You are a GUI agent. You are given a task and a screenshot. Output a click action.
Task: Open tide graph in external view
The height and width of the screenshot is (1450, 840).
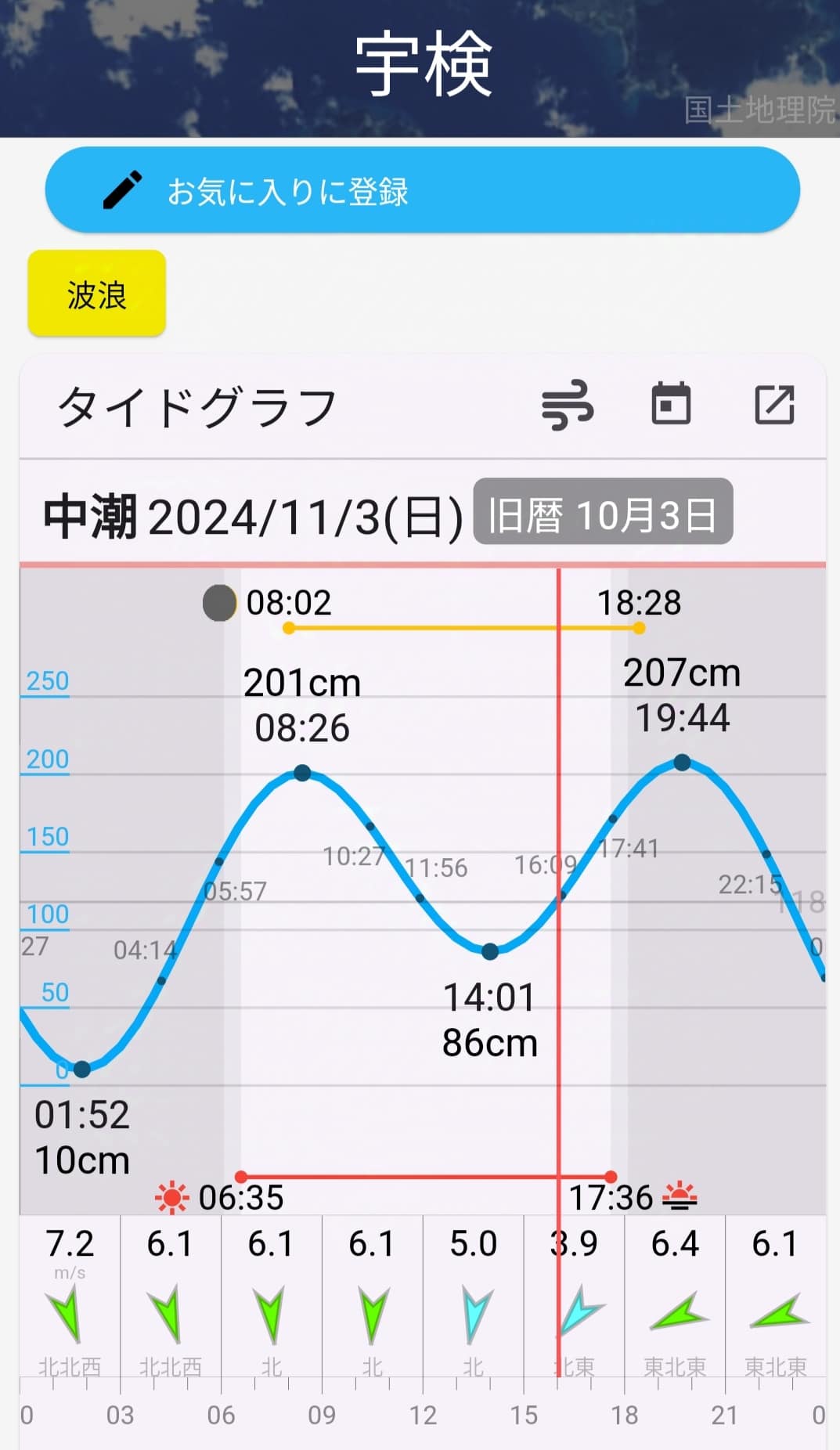click(773, 405)
